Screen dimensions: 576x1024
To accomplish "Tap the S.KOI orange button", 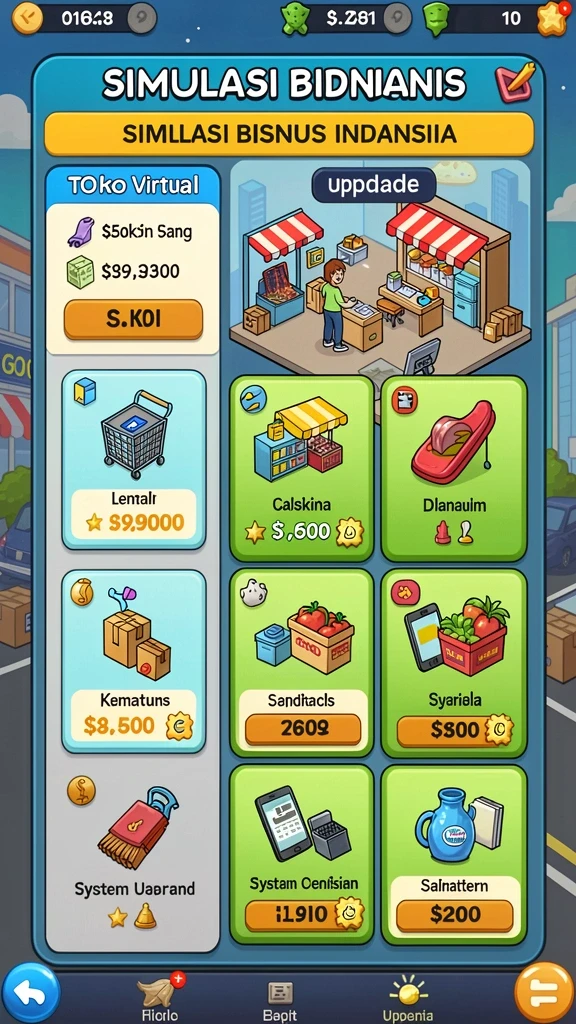I will (x=133, y=319).
